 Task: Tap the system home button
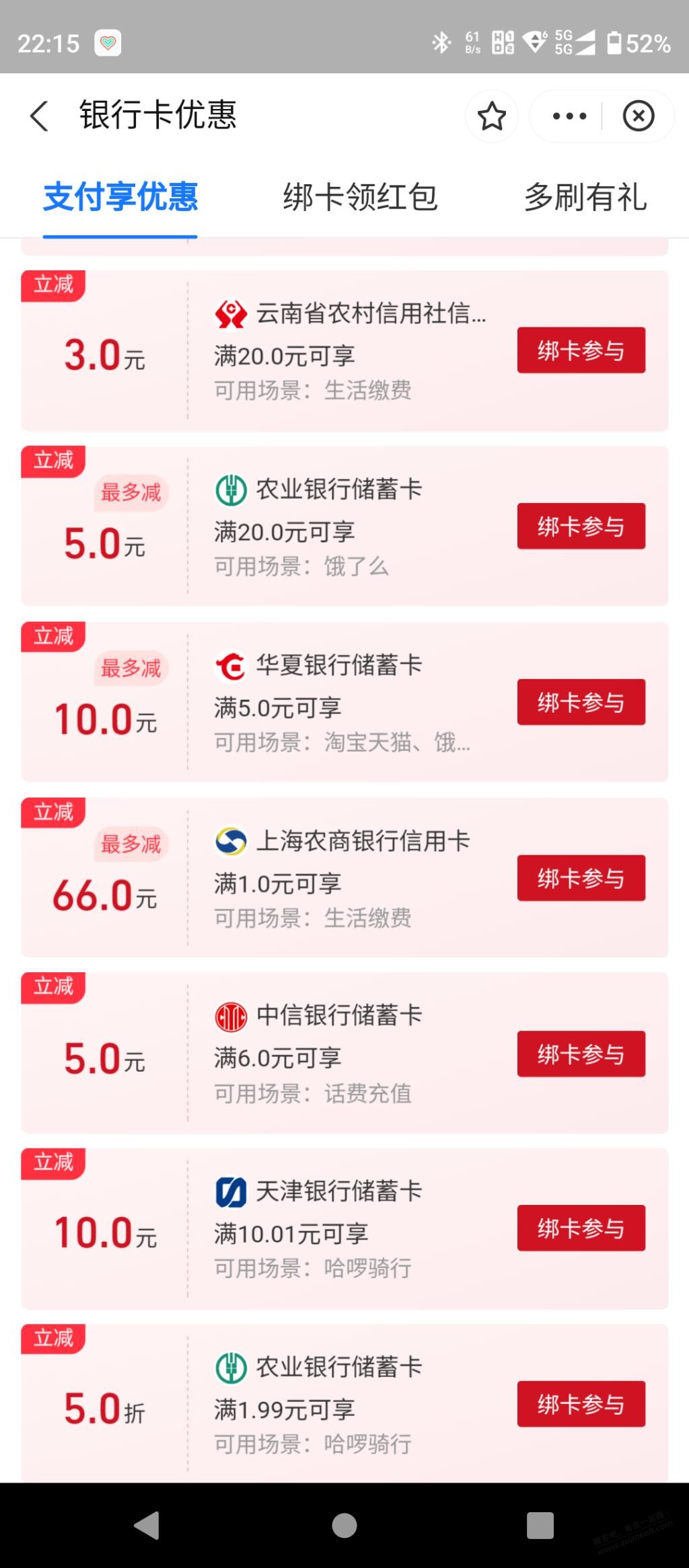pyautogui.click(x=344, y=1525)
